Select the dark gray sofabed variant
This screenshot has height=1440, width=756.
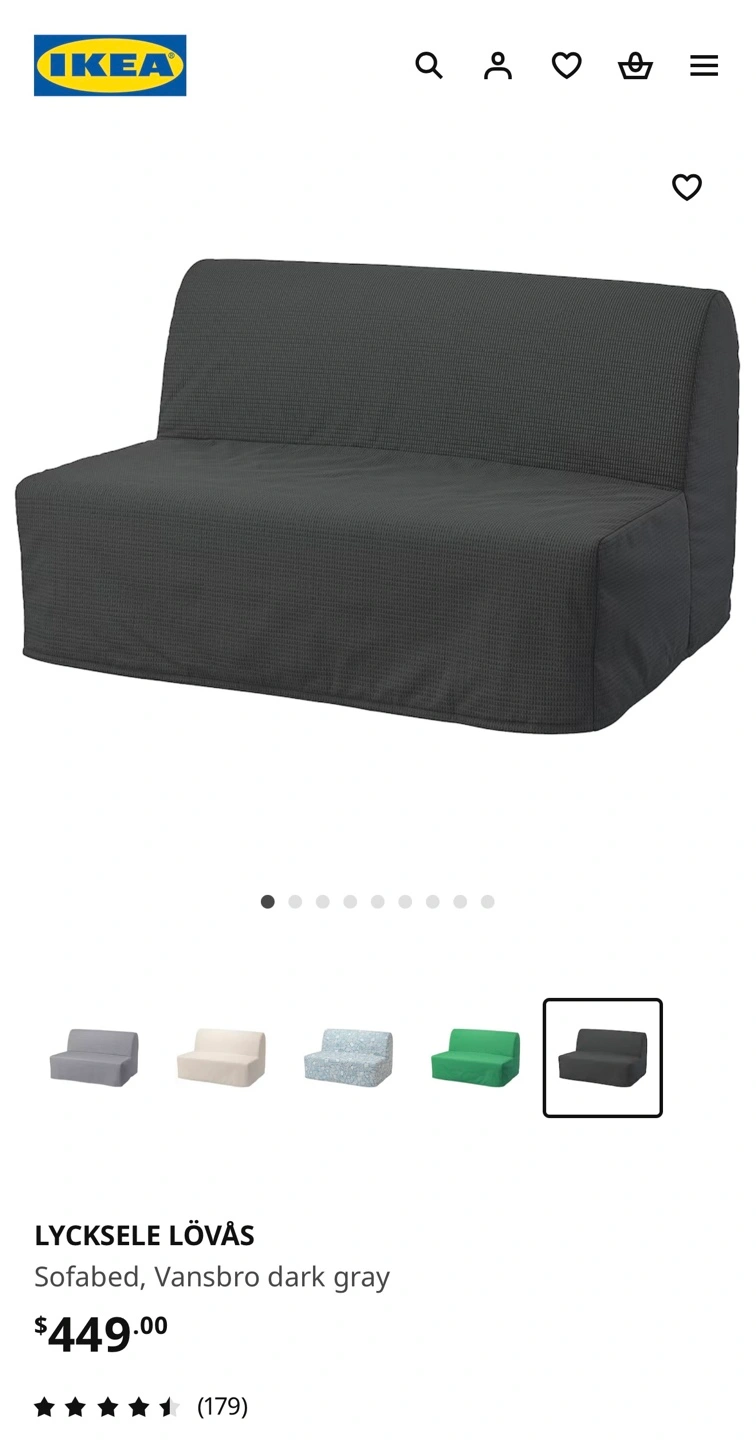[603, 1058]
